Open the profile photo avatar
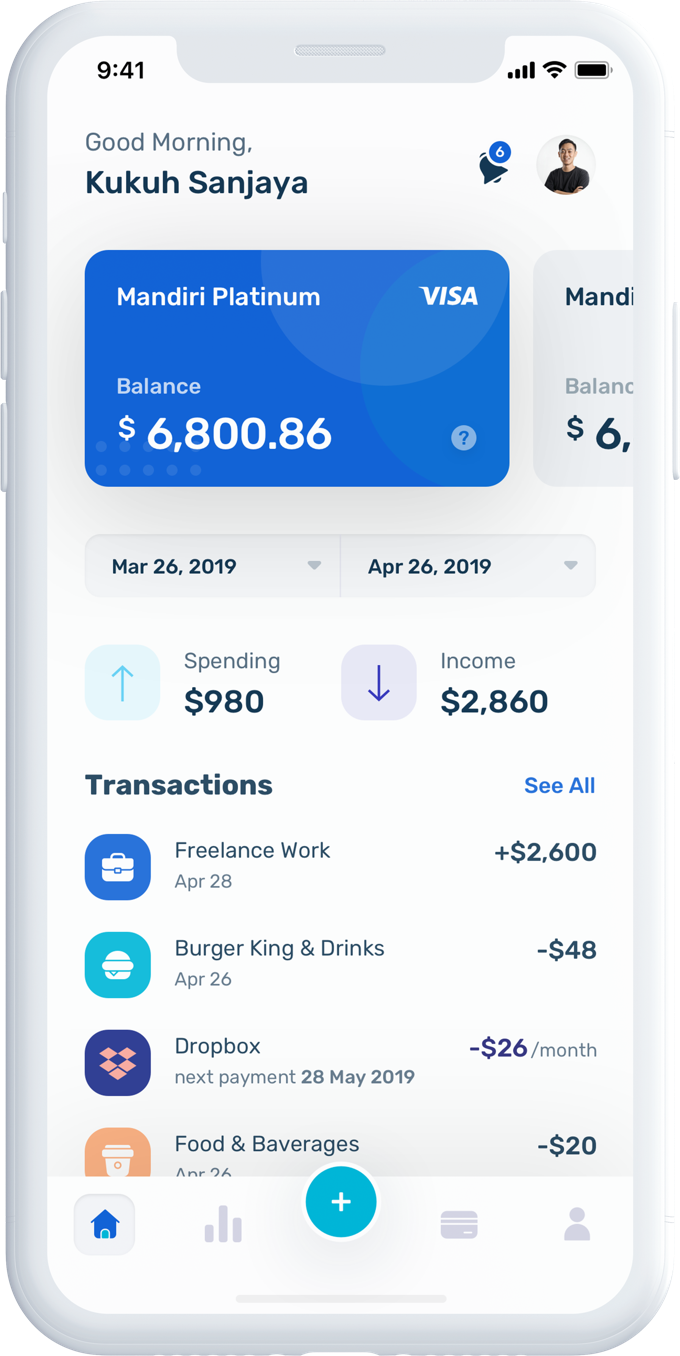Screen dimensions: 680x1356 pyautogui.click(x=566, y=166)
